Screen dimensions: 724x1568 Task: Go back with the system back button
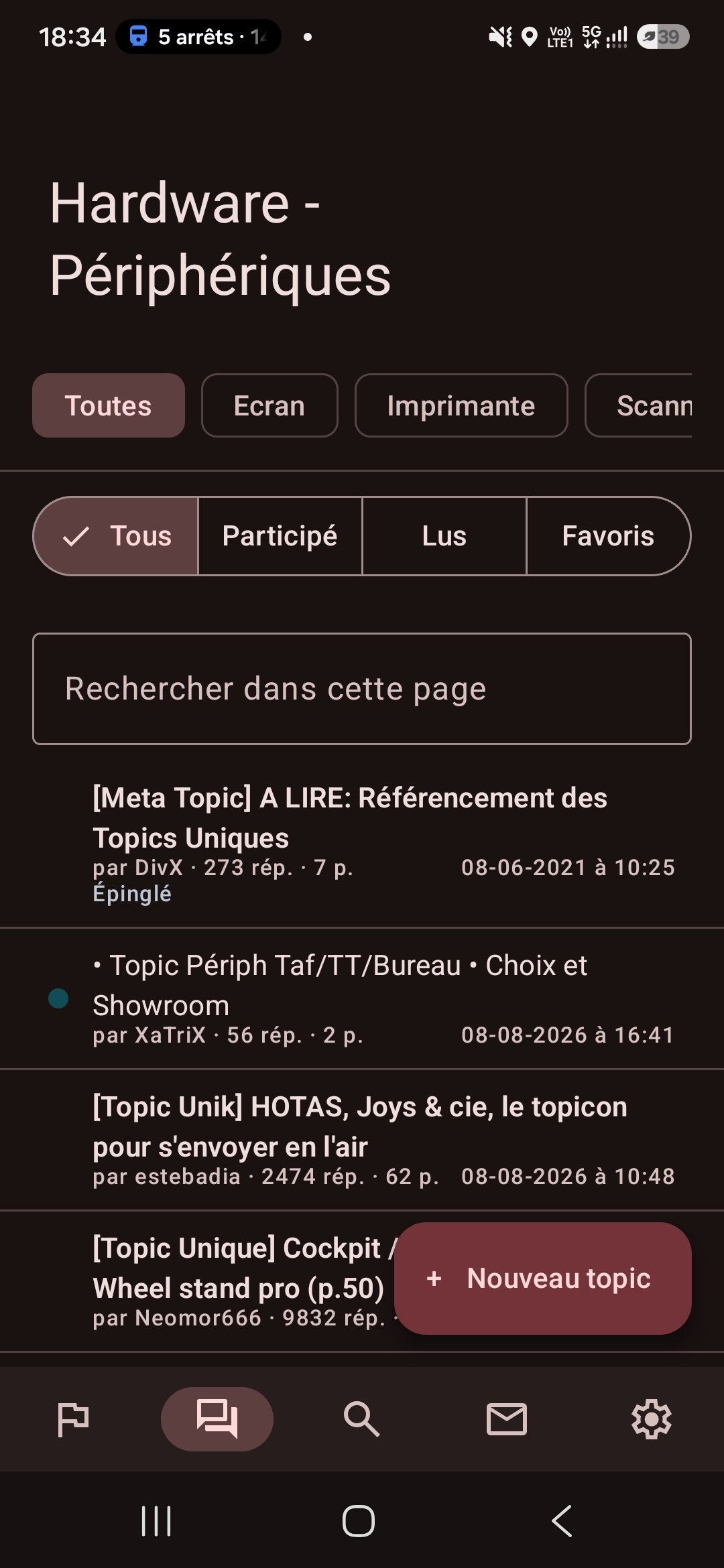click(562, 1521)
